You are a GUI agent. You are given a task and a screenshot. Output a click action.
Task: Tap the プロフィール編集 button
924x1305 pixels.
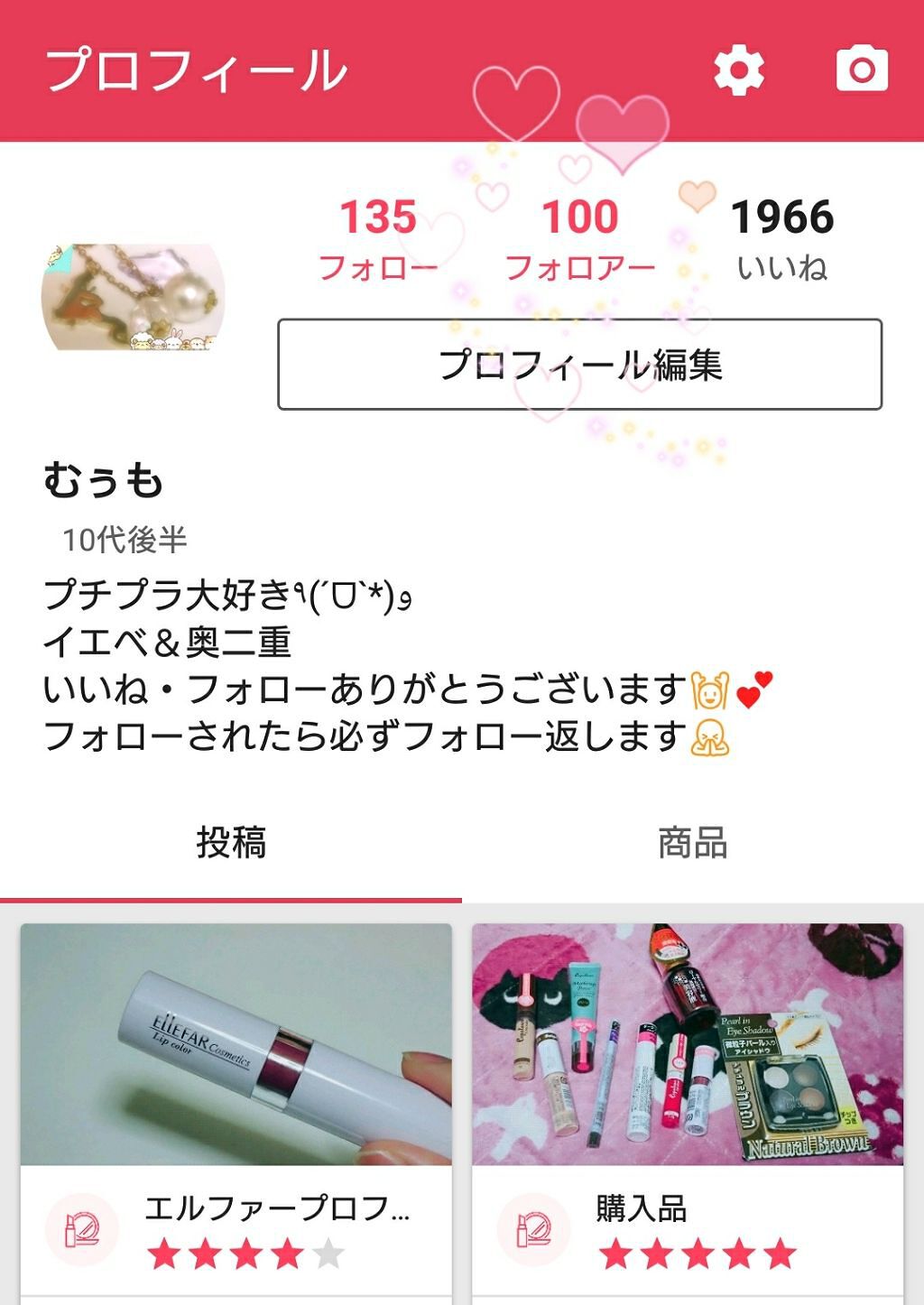click(579, 365)
